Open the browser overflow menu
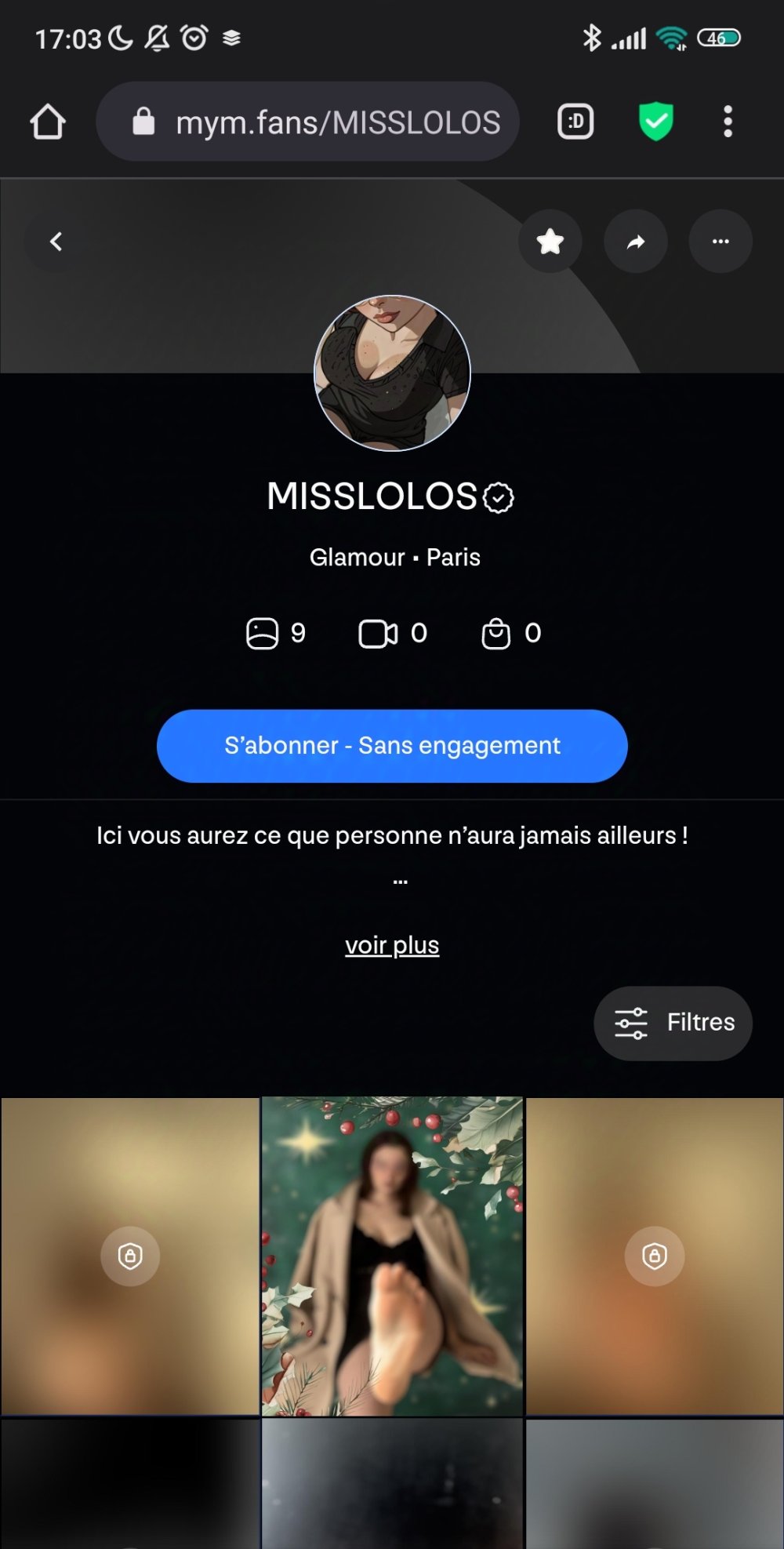Image resolution: width=784 pixels, height=1549 pixels. pos(728,122)
